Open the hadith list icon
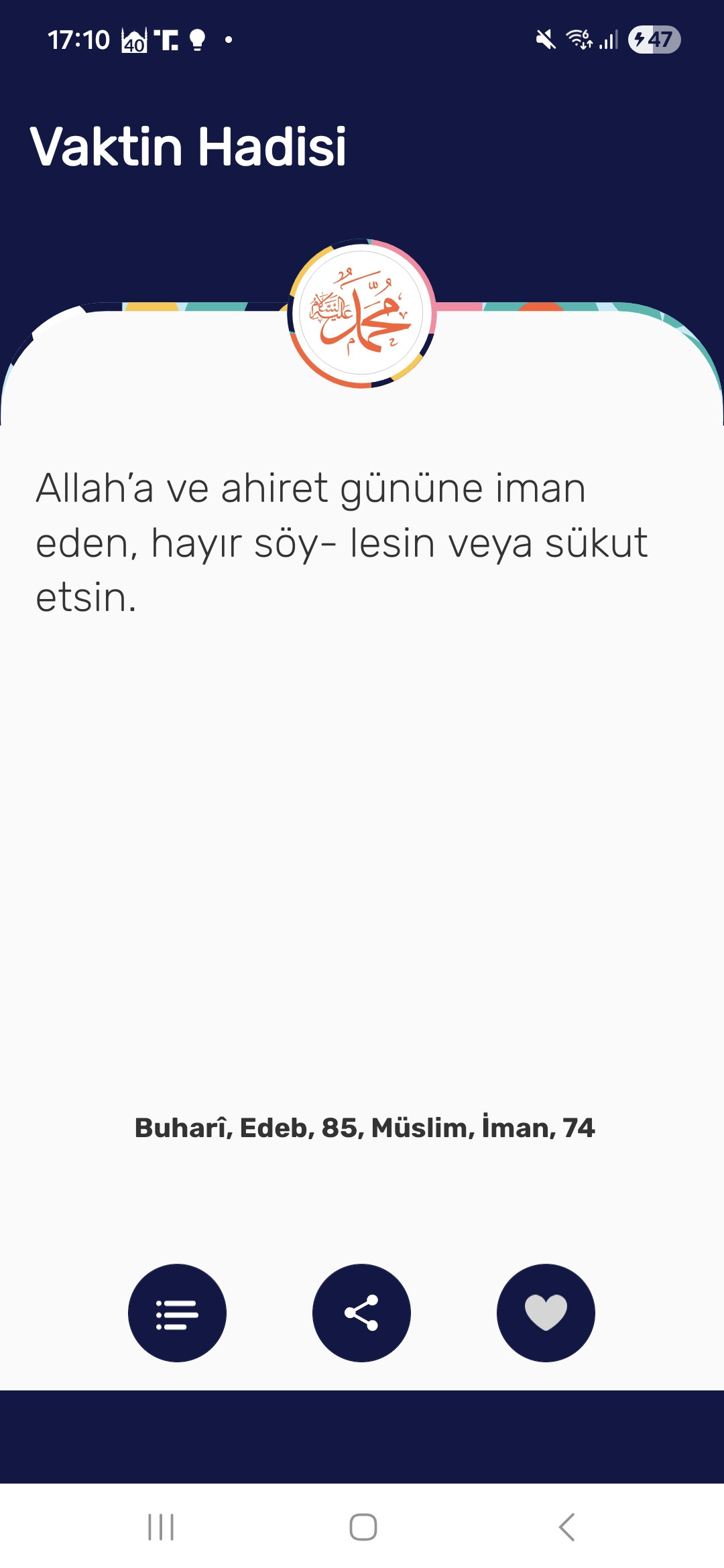724x1568 pixels. coord(177,1313)
